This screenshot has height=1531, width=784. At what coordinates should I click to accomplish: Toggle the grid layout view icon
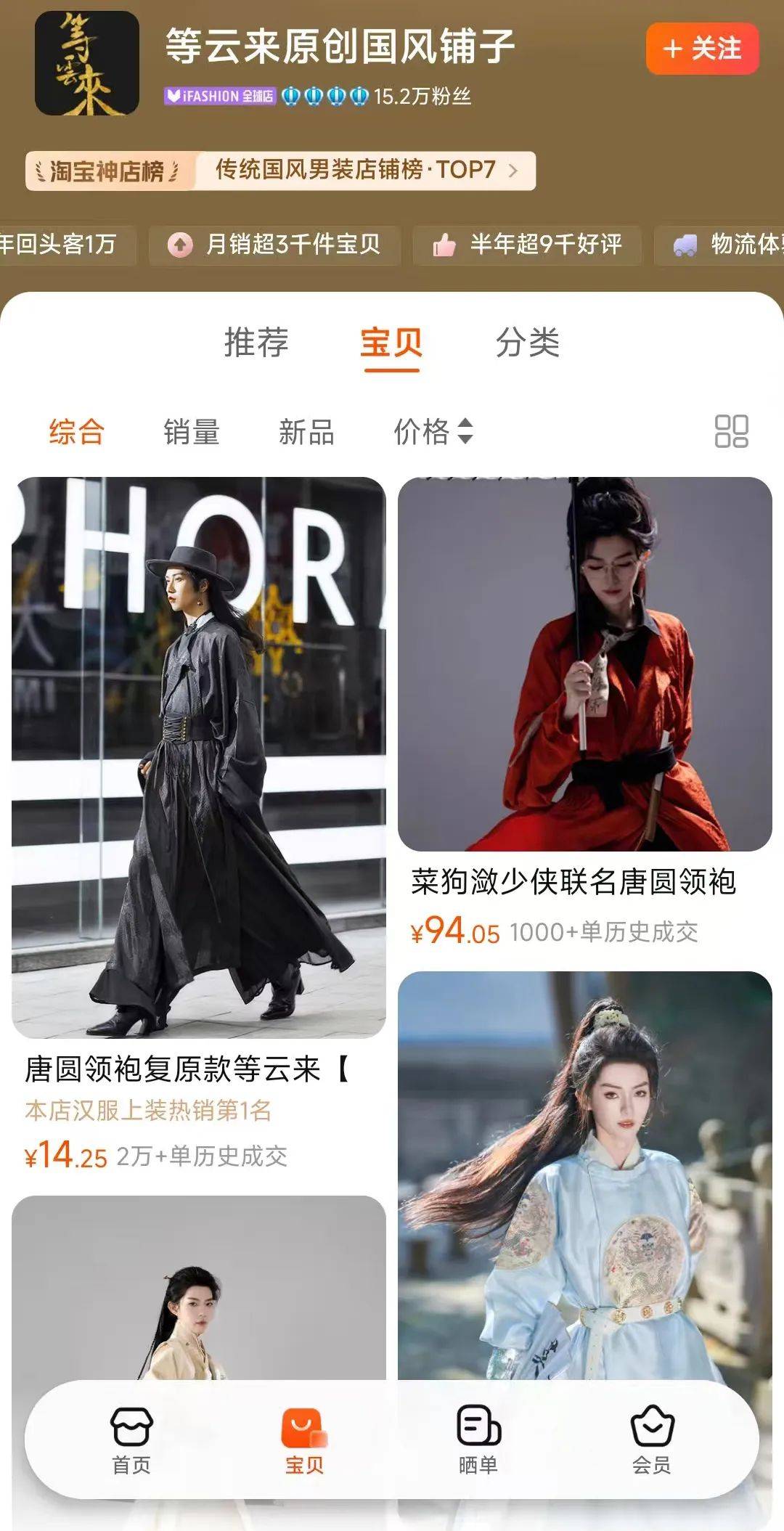click(731, 431)
